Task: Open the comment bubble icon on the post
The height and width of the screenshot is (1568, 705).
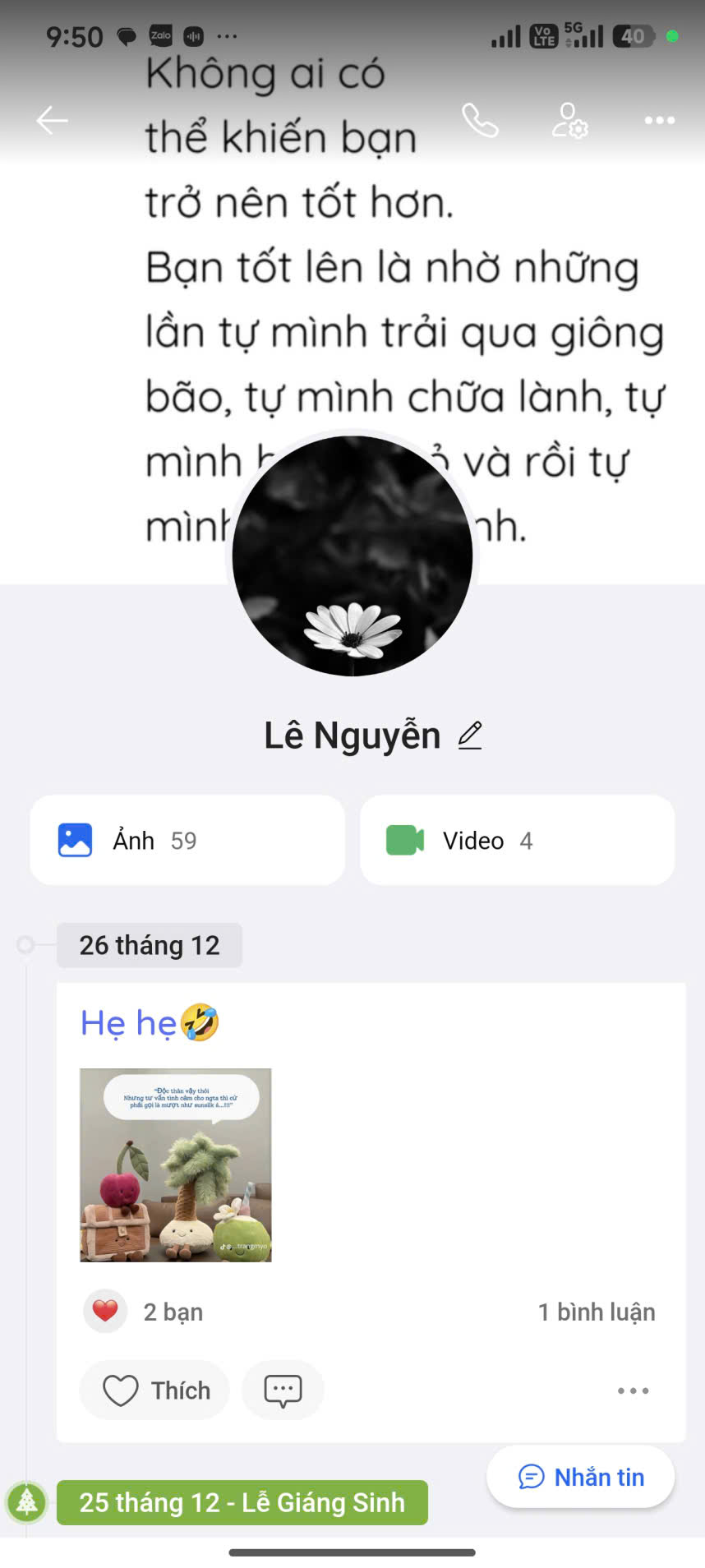Action: pos(283,1390)
